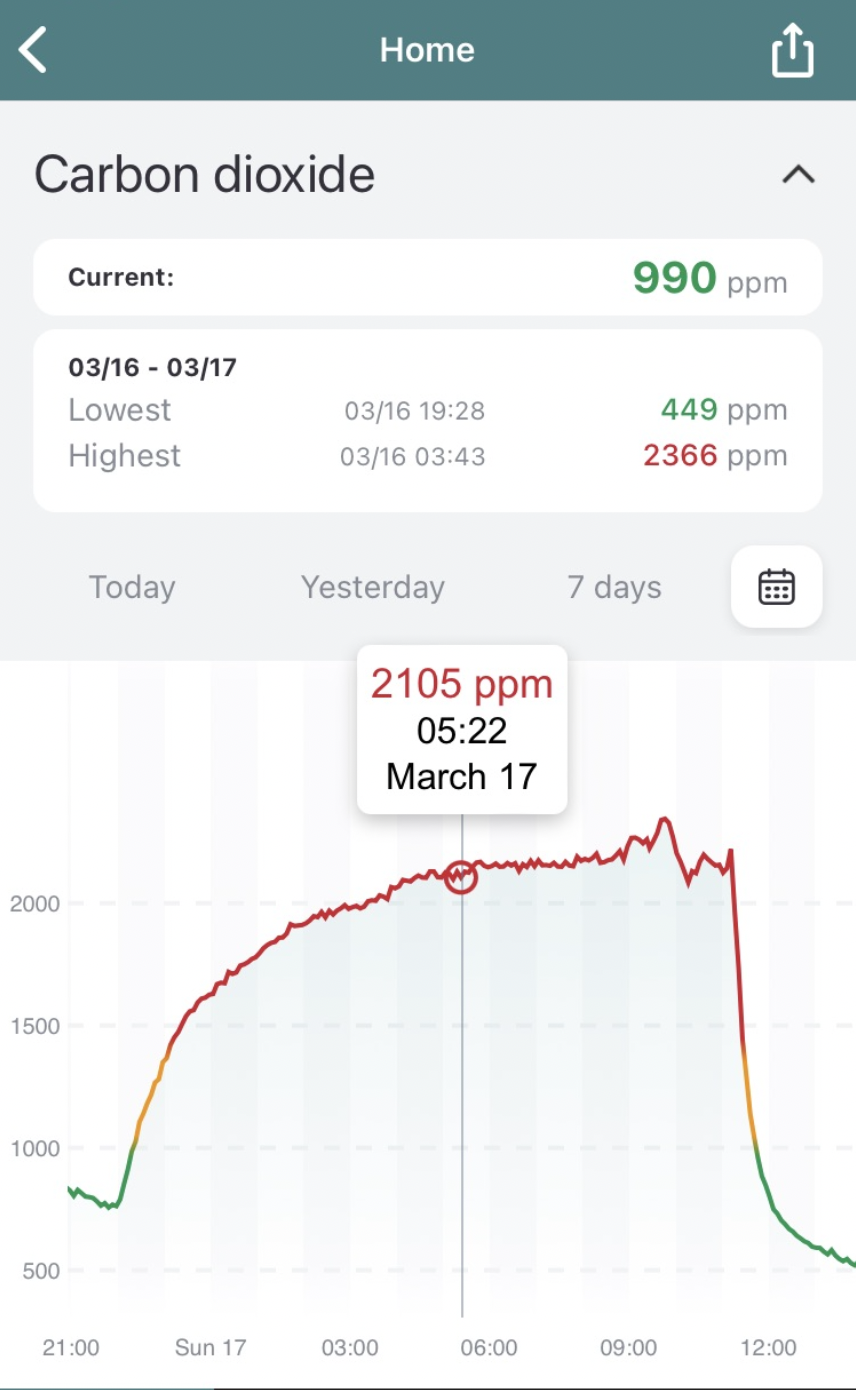Tap the 2105 ppm tooltip on chart
The height and width of the screenshot is (1390, 856).
(461, 730)
